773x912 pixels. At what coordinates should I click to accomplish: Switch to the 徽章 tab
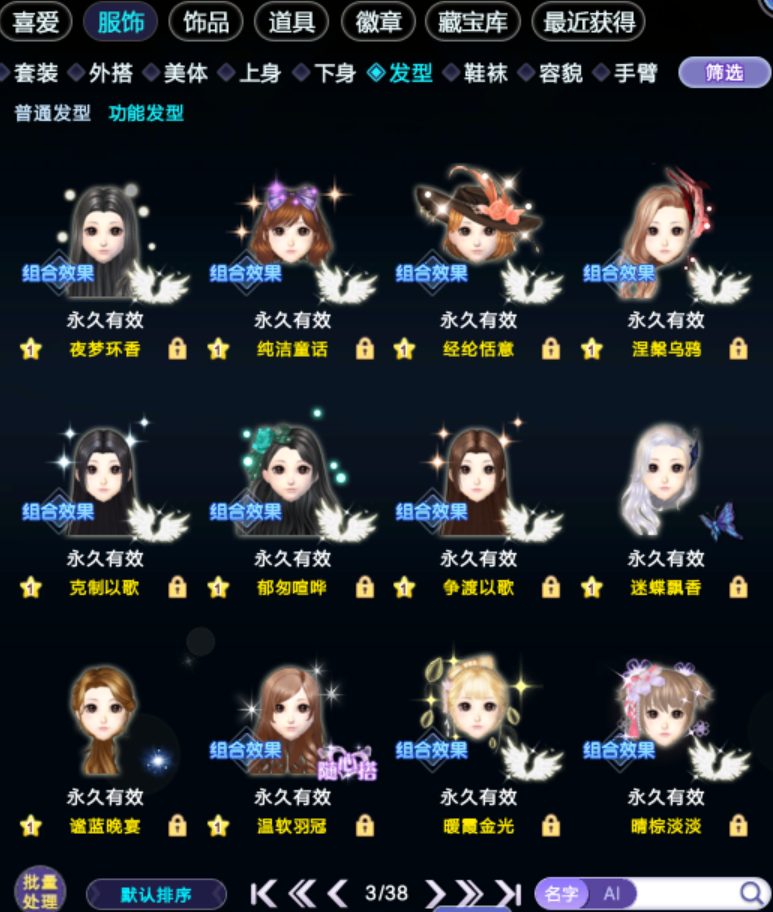(378, 22)
